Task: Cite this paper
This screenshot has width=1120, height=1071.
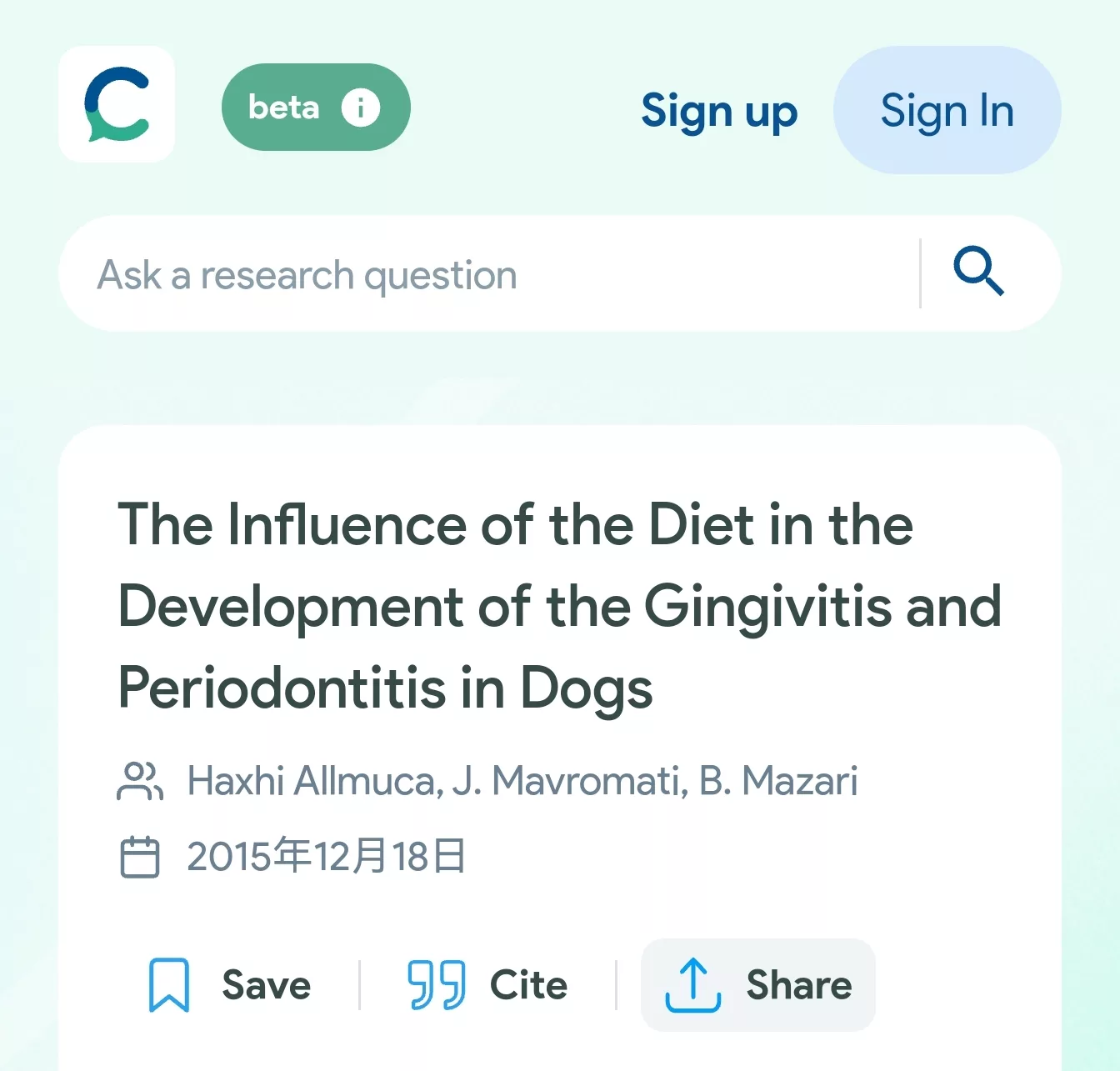Action: (x=488, y=985)
